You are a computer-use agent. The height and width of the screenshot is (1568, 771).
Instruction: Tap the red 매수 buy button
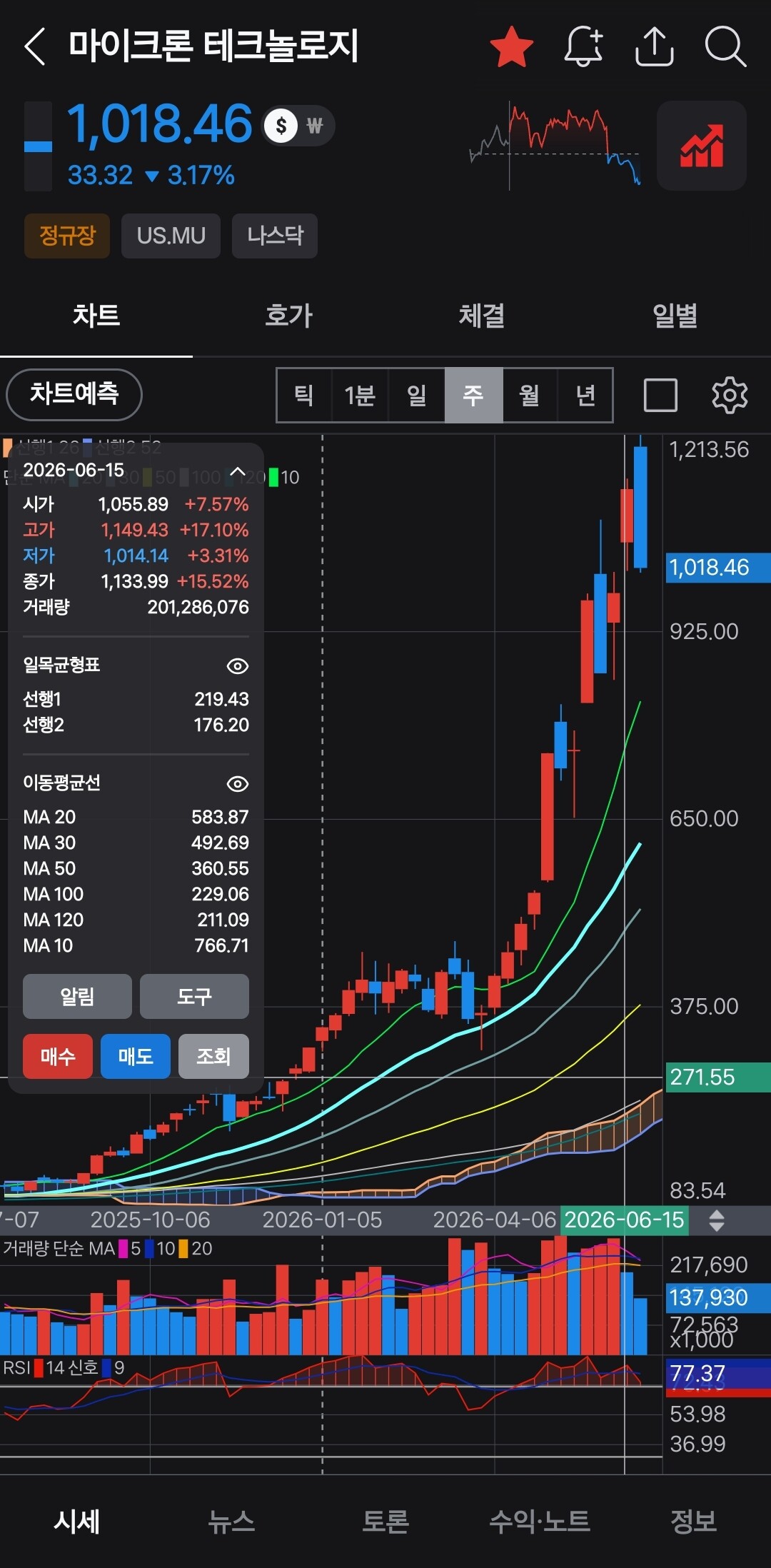click(58, 1056)
